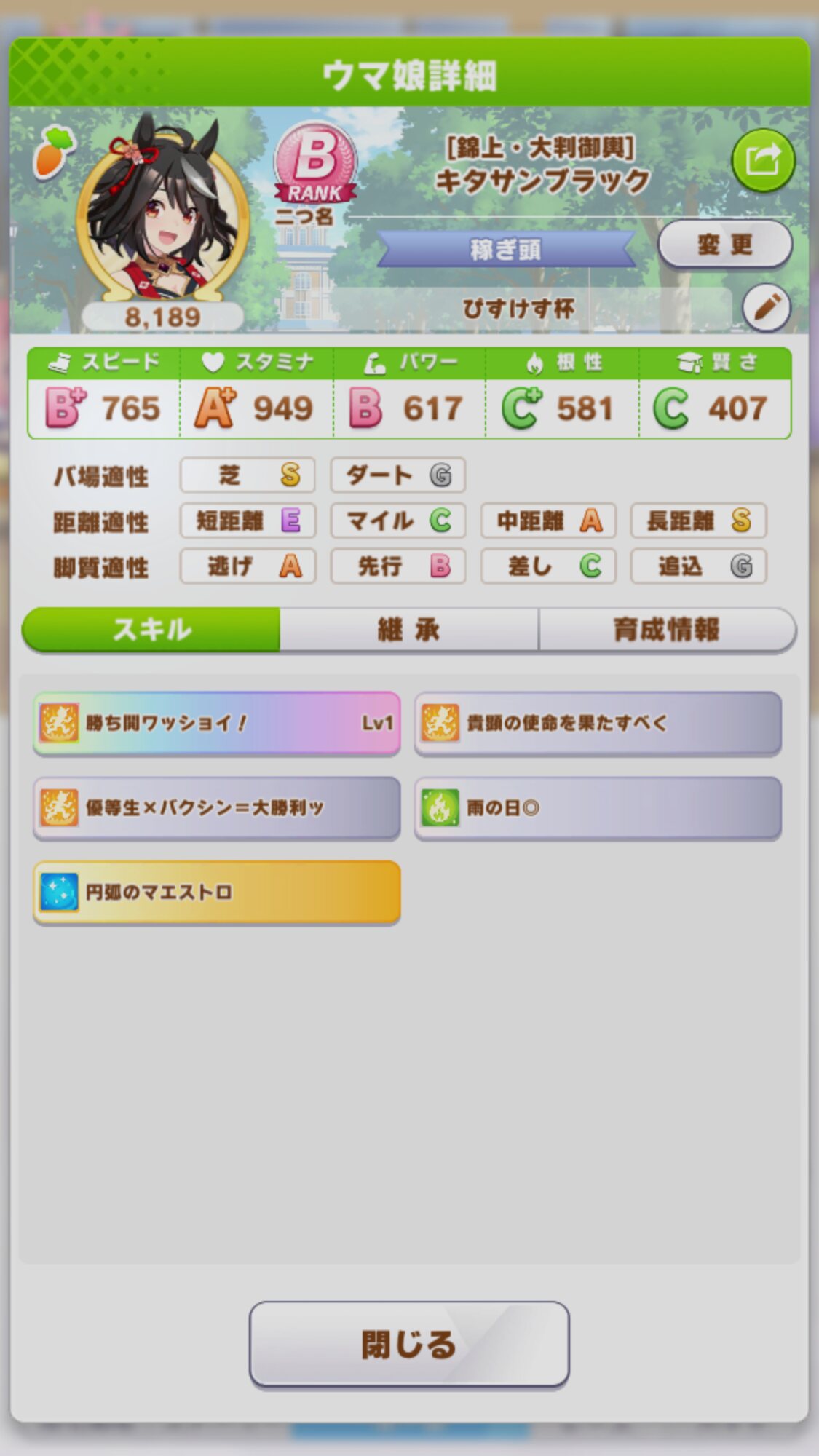Screen dimensions: 819x1456
Task: Show details for the skill 雨の日◎
Action: tap(598, 807)
